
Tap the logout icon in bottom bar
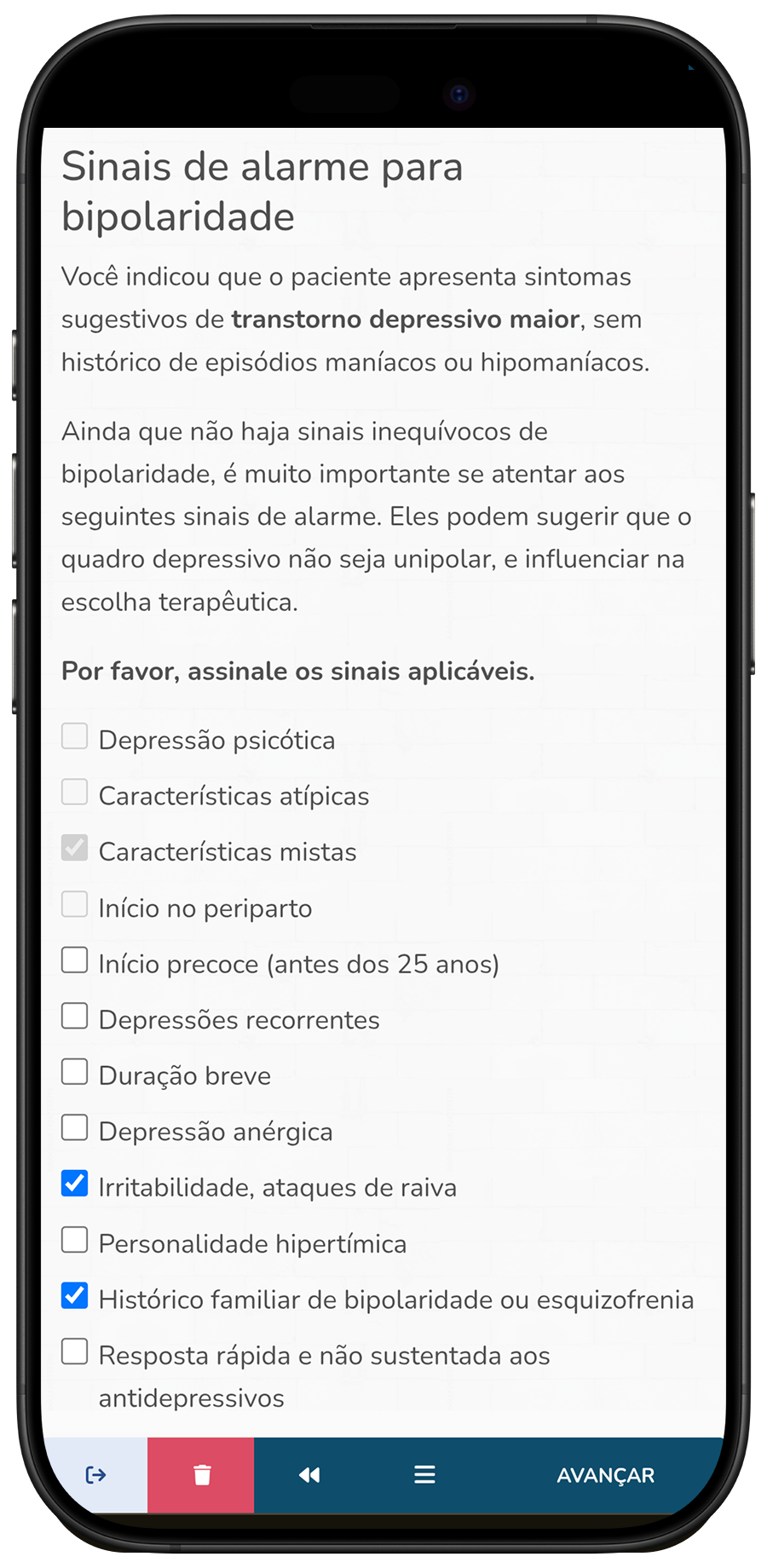coord(94,1475)
